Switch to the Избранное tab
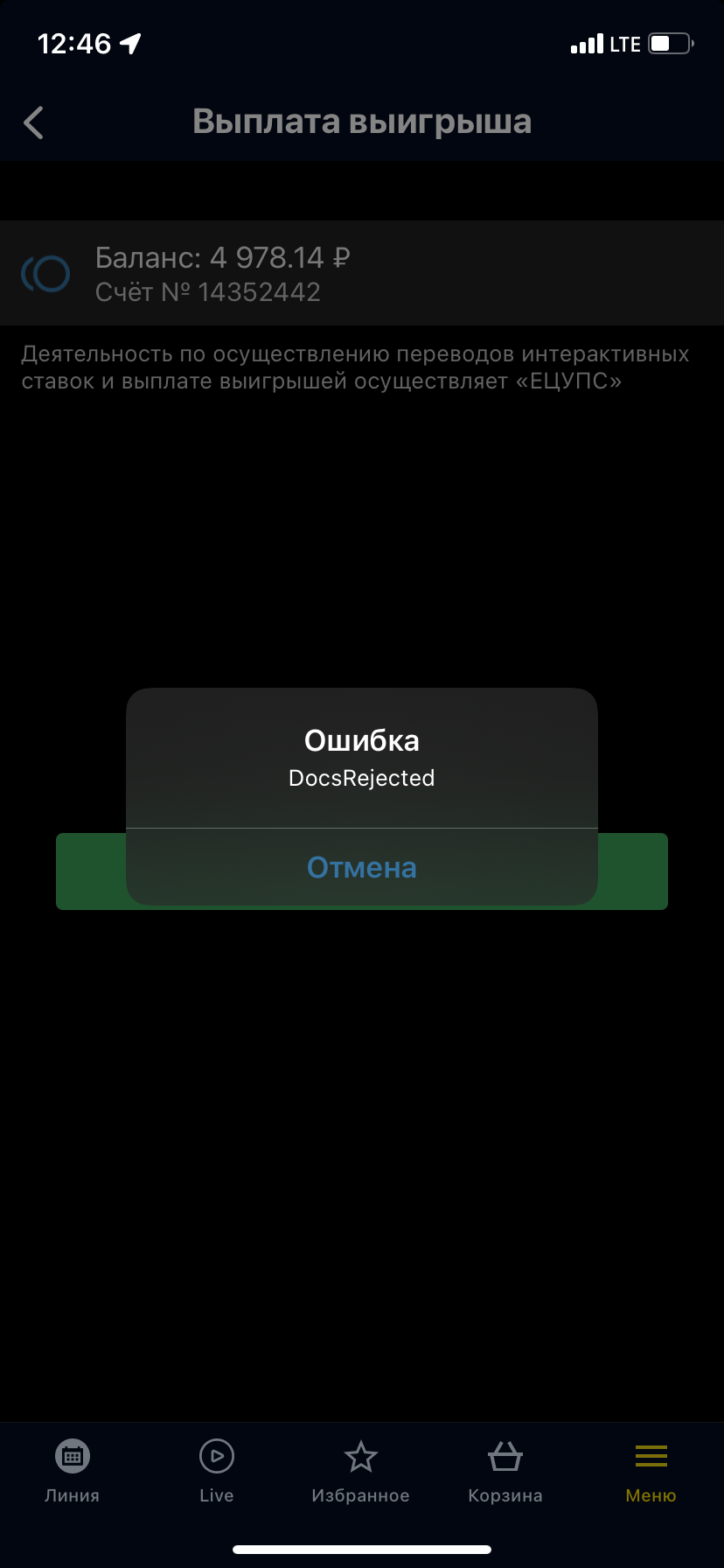This screenshot has height=1568, width=724. [x=360, y=1472]
